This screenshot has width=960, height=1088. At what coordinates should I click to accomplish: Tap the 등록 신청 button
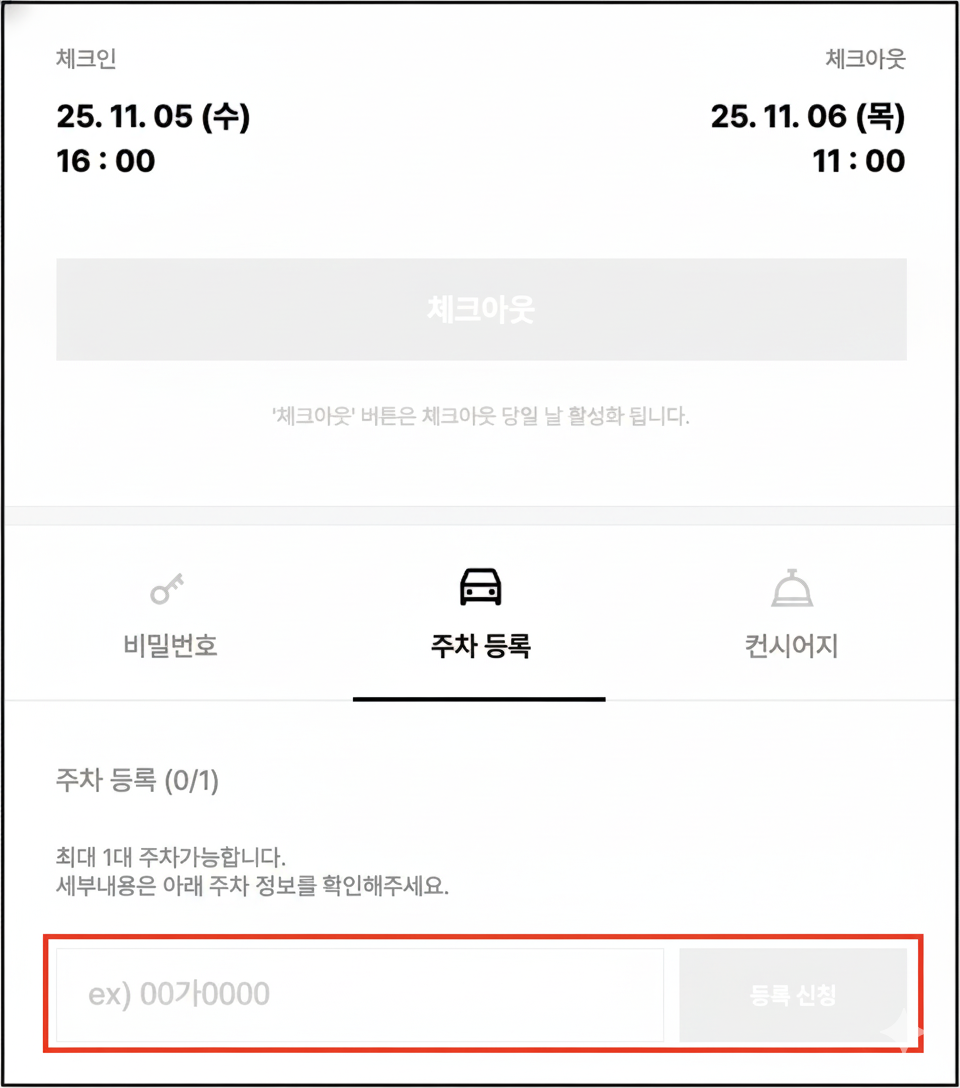point(793,995)
